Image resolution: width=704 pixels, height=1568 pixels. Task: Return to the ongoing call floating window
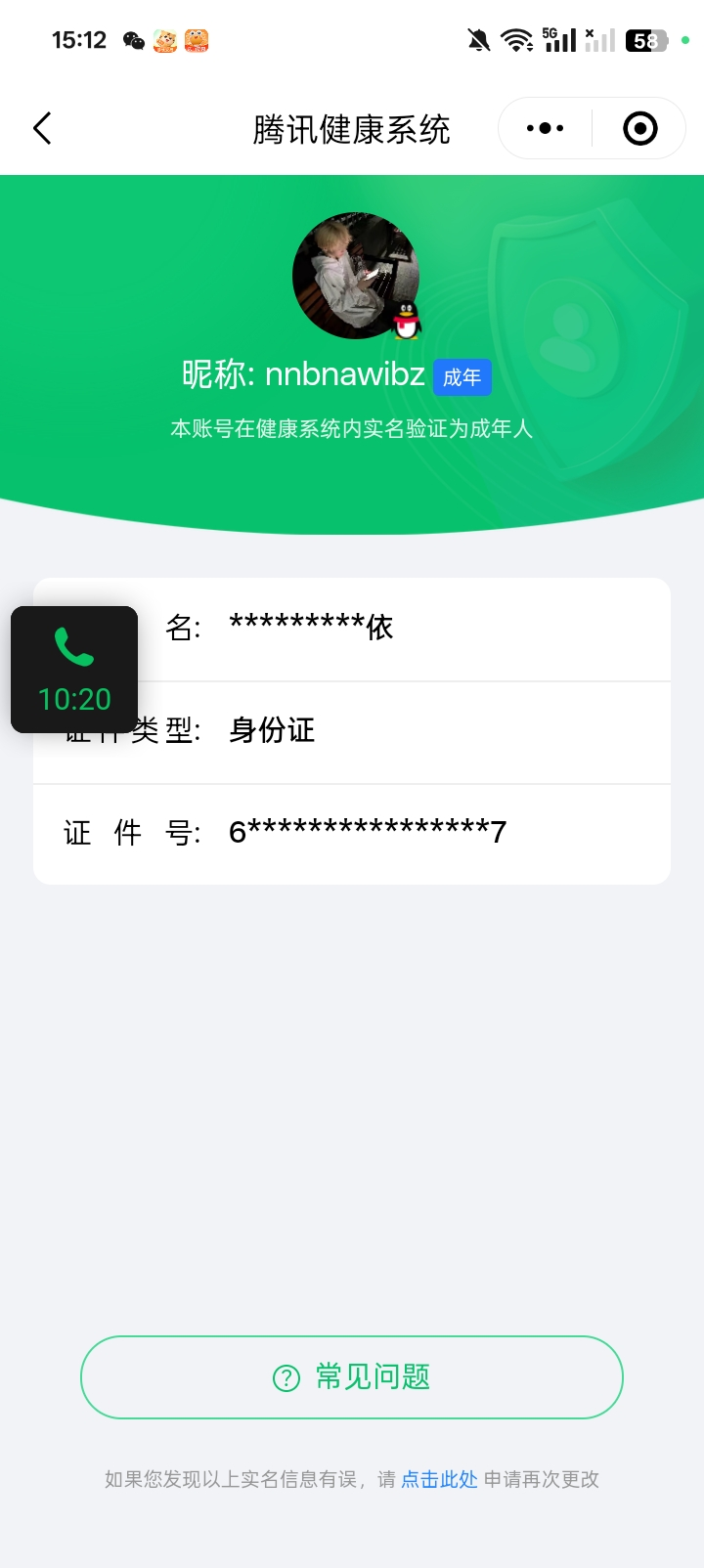point(74,670)
